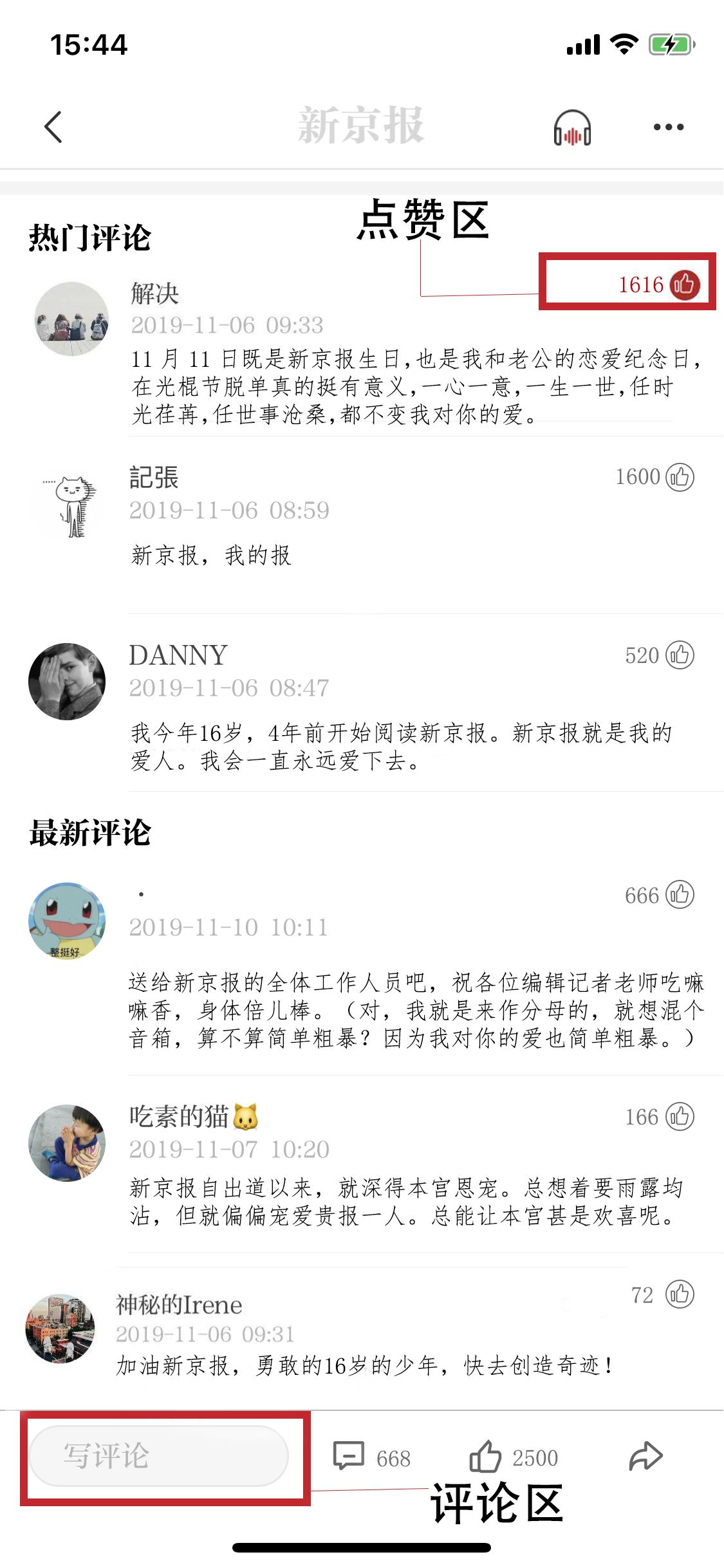Like 記張's comment
The height and width of the screenshot is (1568, 724).
[x=680, y=477]
